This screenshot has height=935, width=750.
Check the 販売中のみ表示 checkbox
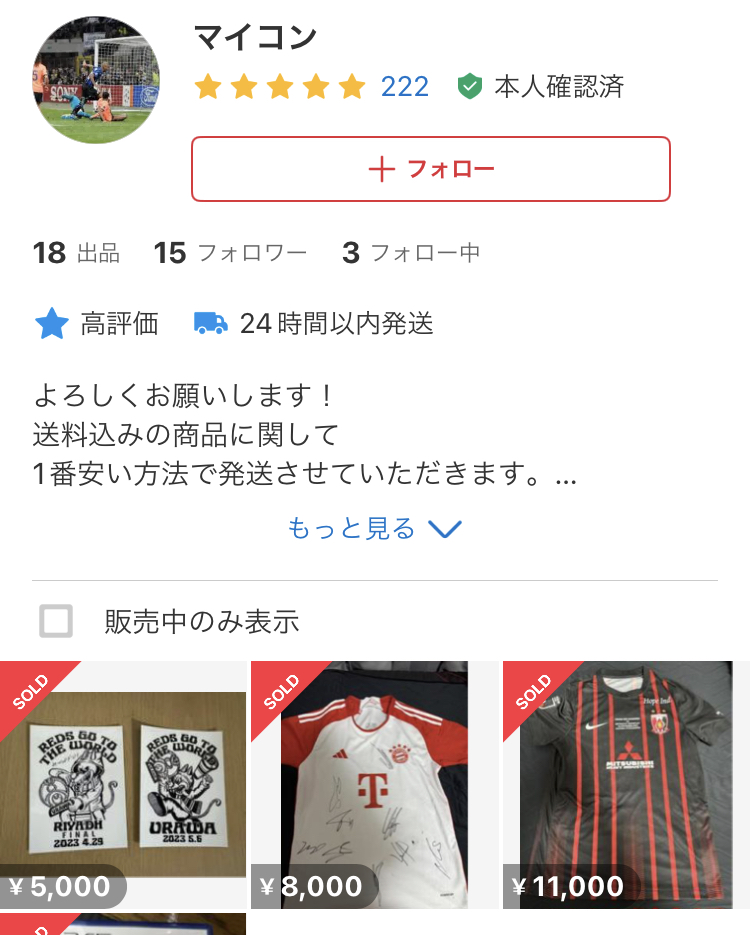(56, 621)
